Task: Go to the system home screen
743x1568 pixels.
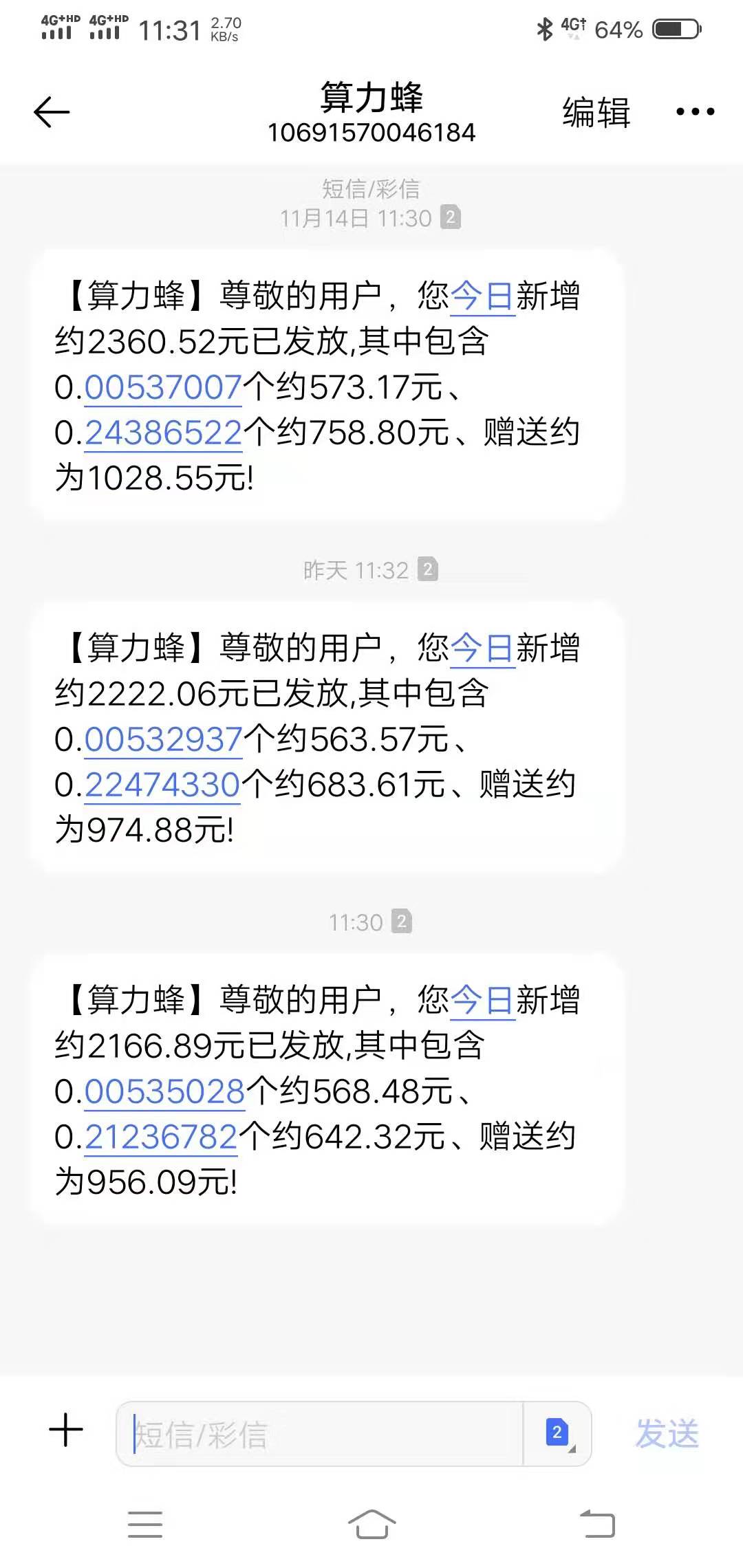Action: 371,1524
